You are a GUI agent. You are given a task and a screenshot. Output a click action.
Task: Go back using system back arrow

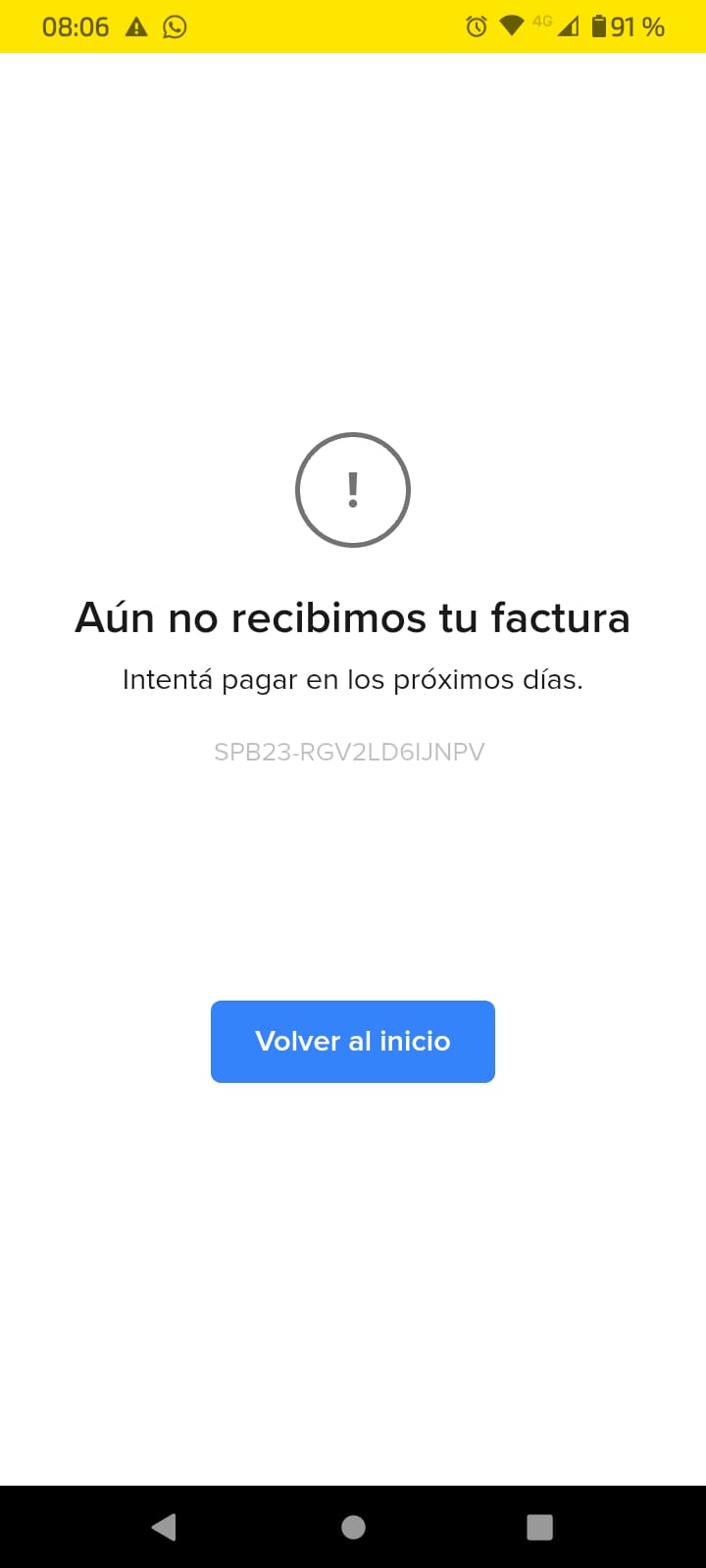[x=164, y=1526]
